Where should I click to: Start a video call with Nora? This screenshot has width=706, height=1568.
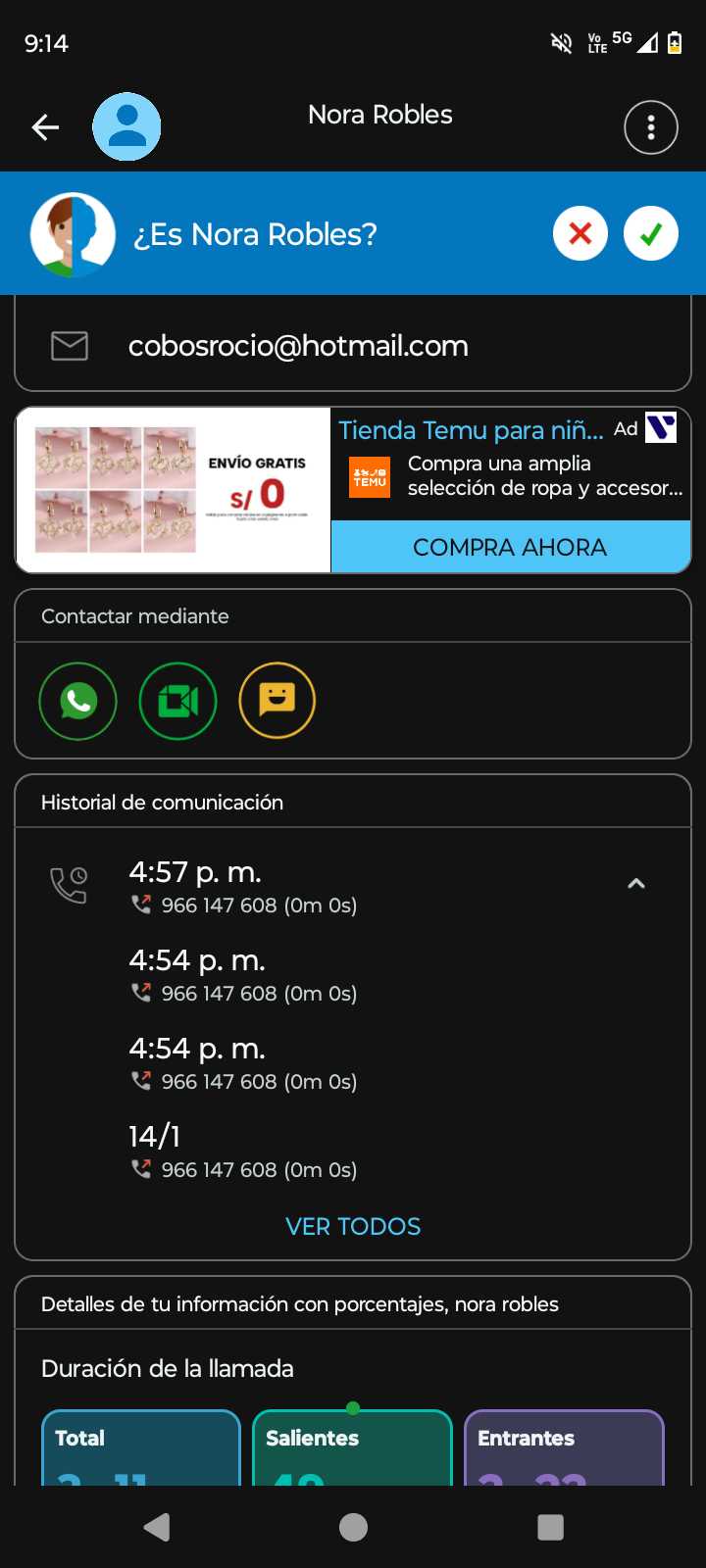(x=177, y=701)
